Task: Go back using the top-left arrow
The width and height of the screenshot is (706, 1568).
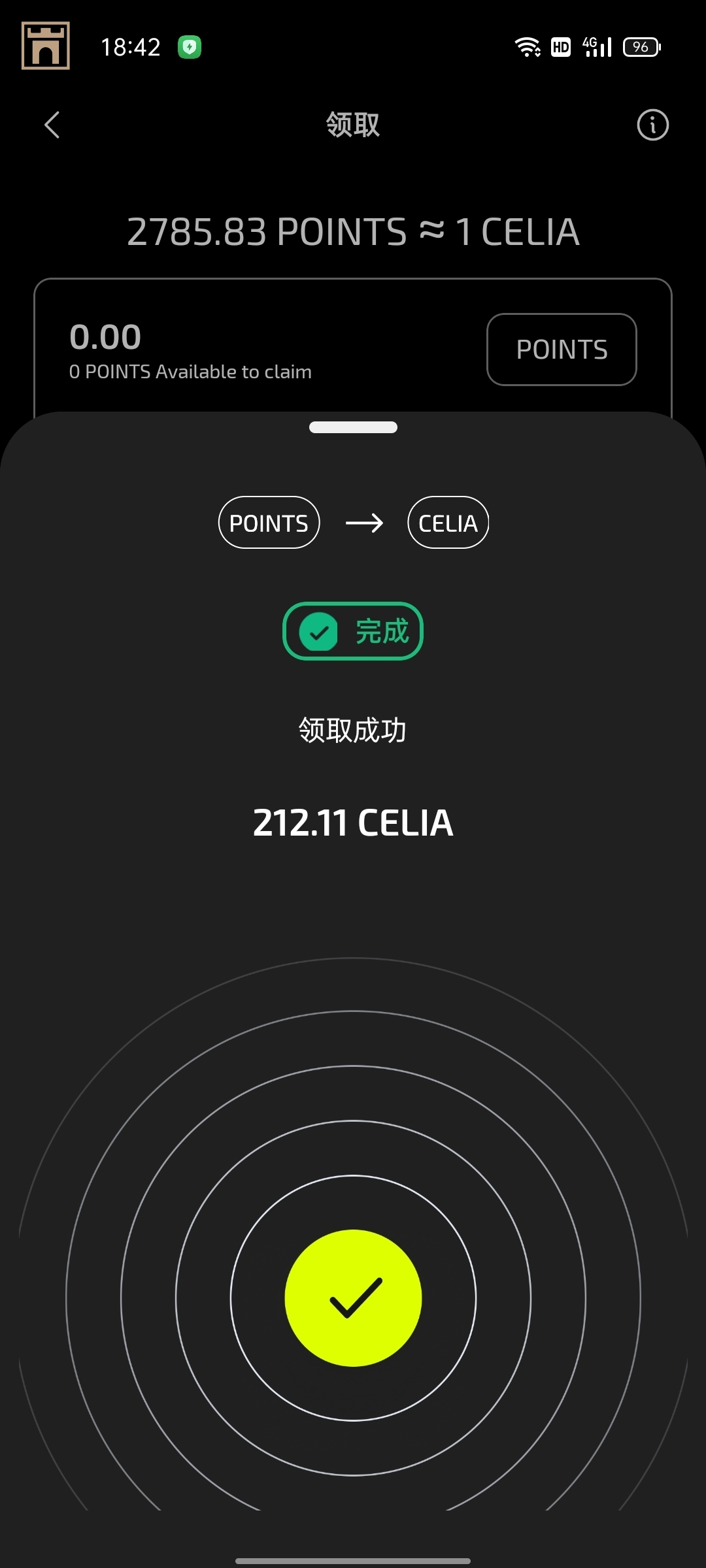Action: click(x=52, y=125)
